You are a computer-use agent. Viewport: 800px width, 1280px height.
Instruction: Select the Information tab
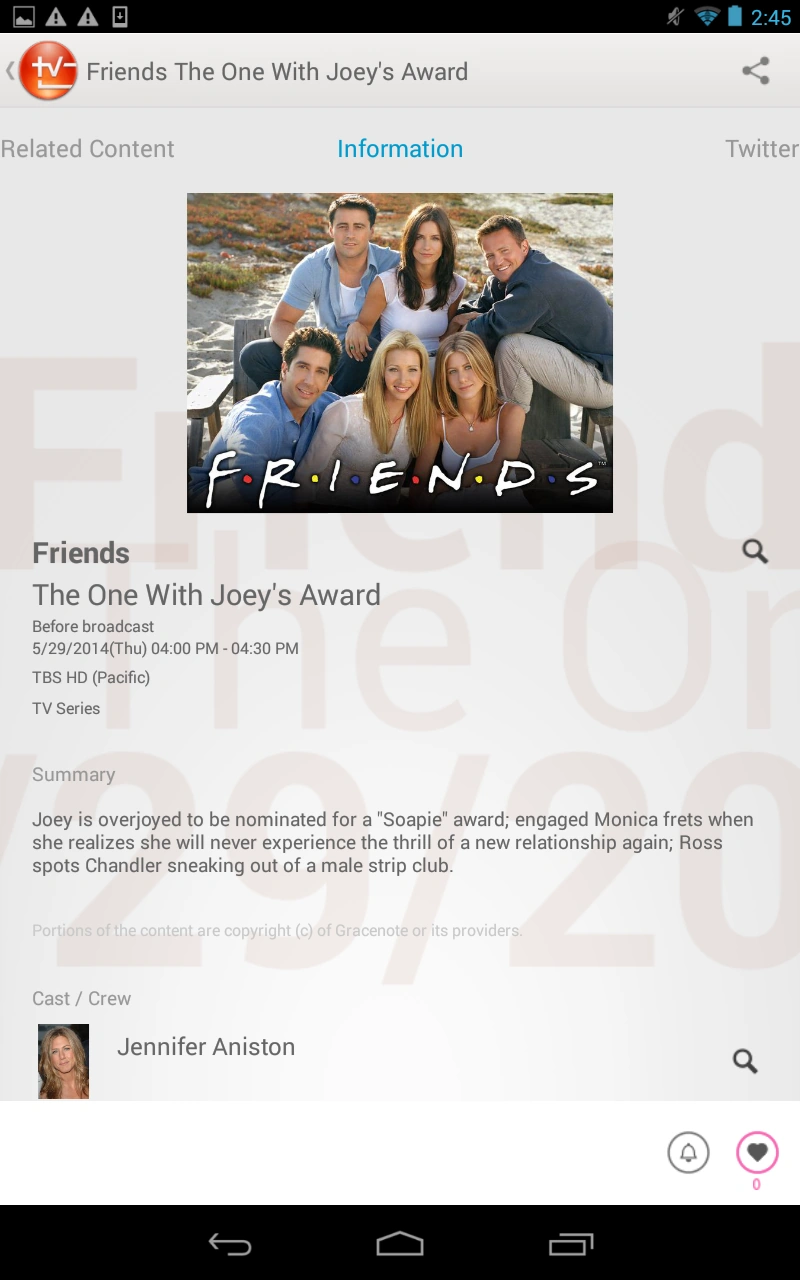tap(400, 149)
